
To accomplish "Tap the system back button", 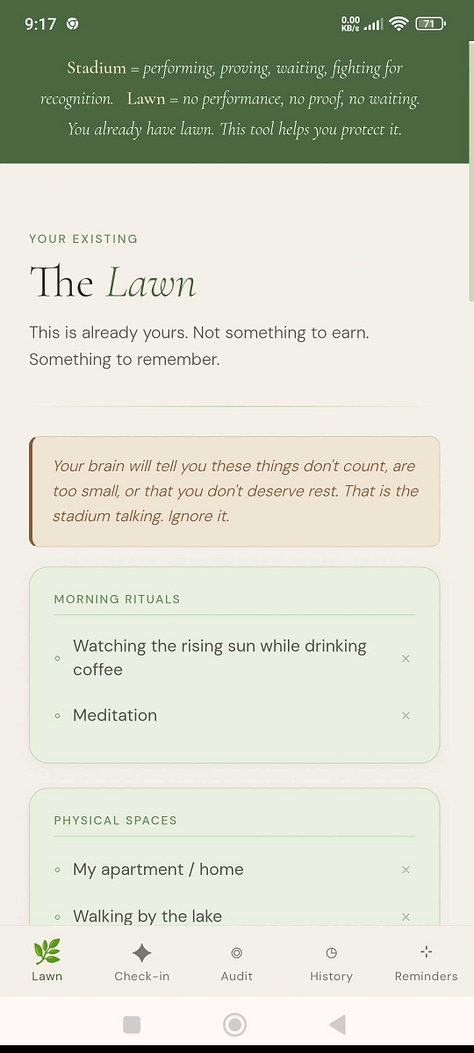I will pyautogui.click(x=338, y=1025).
